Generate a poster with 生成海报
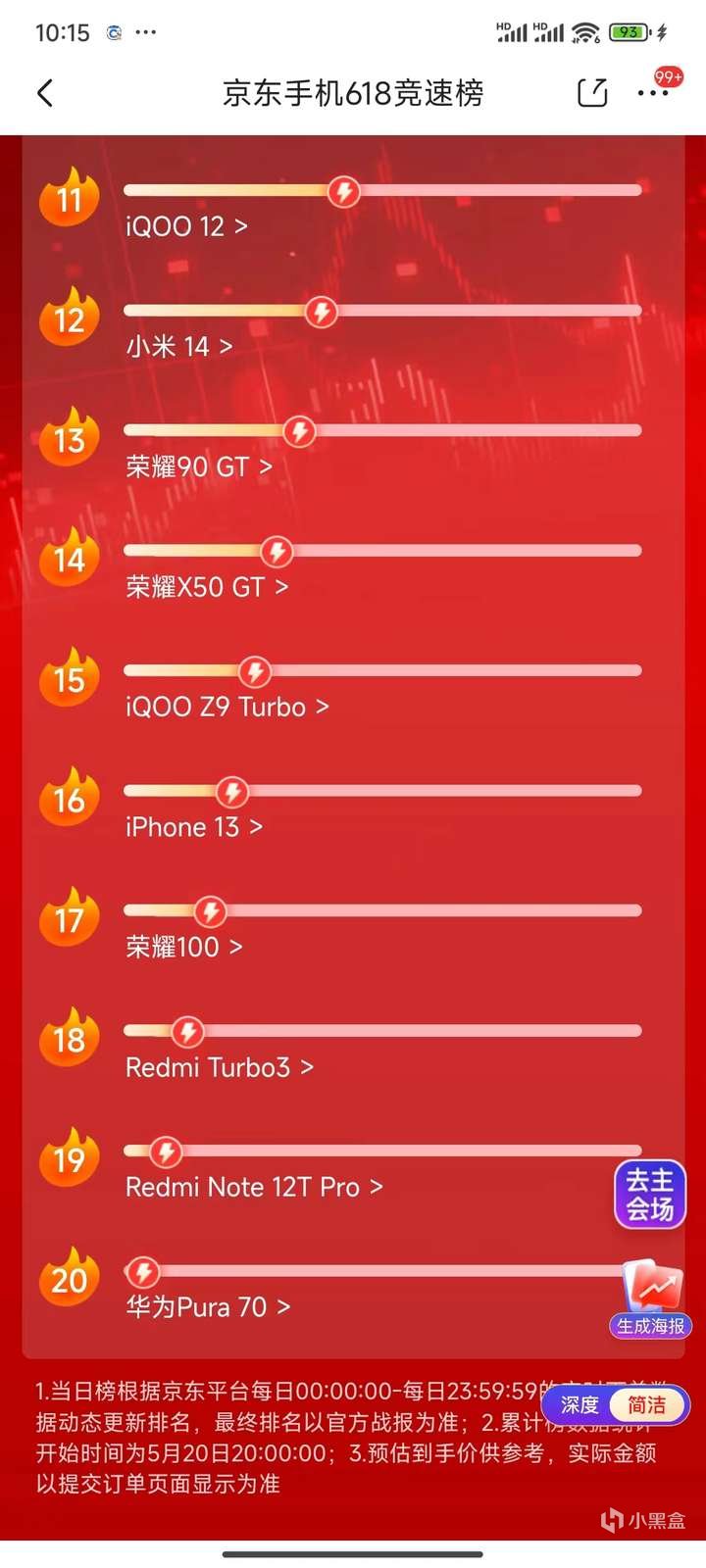This screenshot has width=706, height=1568. tap(652, 1300)
